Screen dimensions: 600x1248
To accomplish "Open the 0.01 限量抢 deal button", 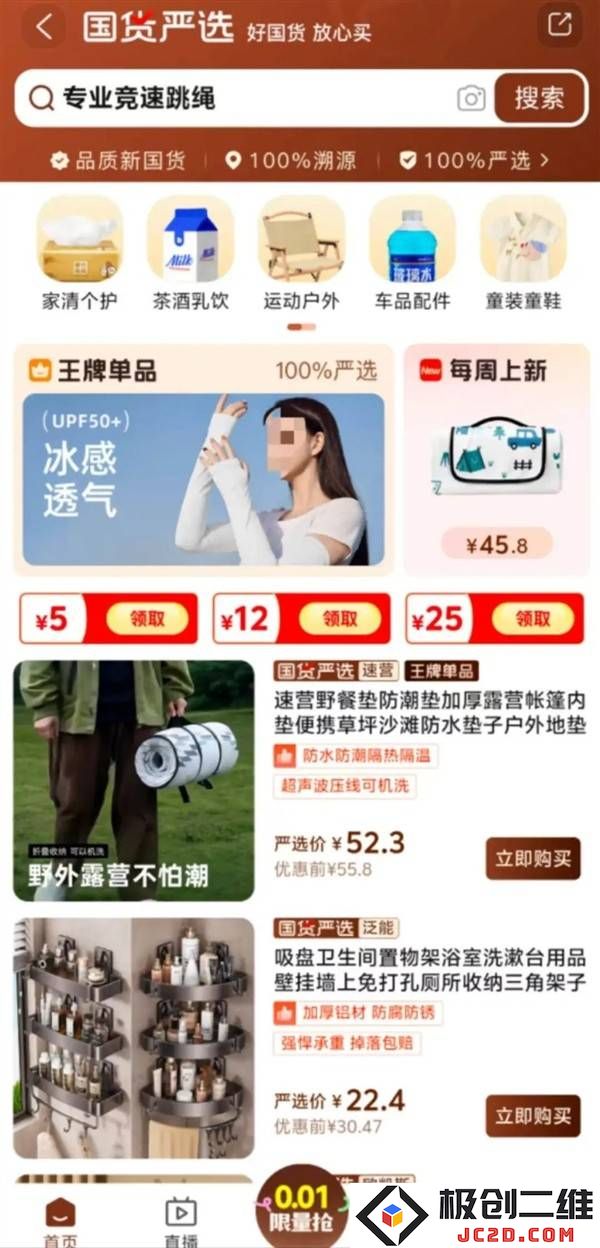I will click(x=301, y=1208).
